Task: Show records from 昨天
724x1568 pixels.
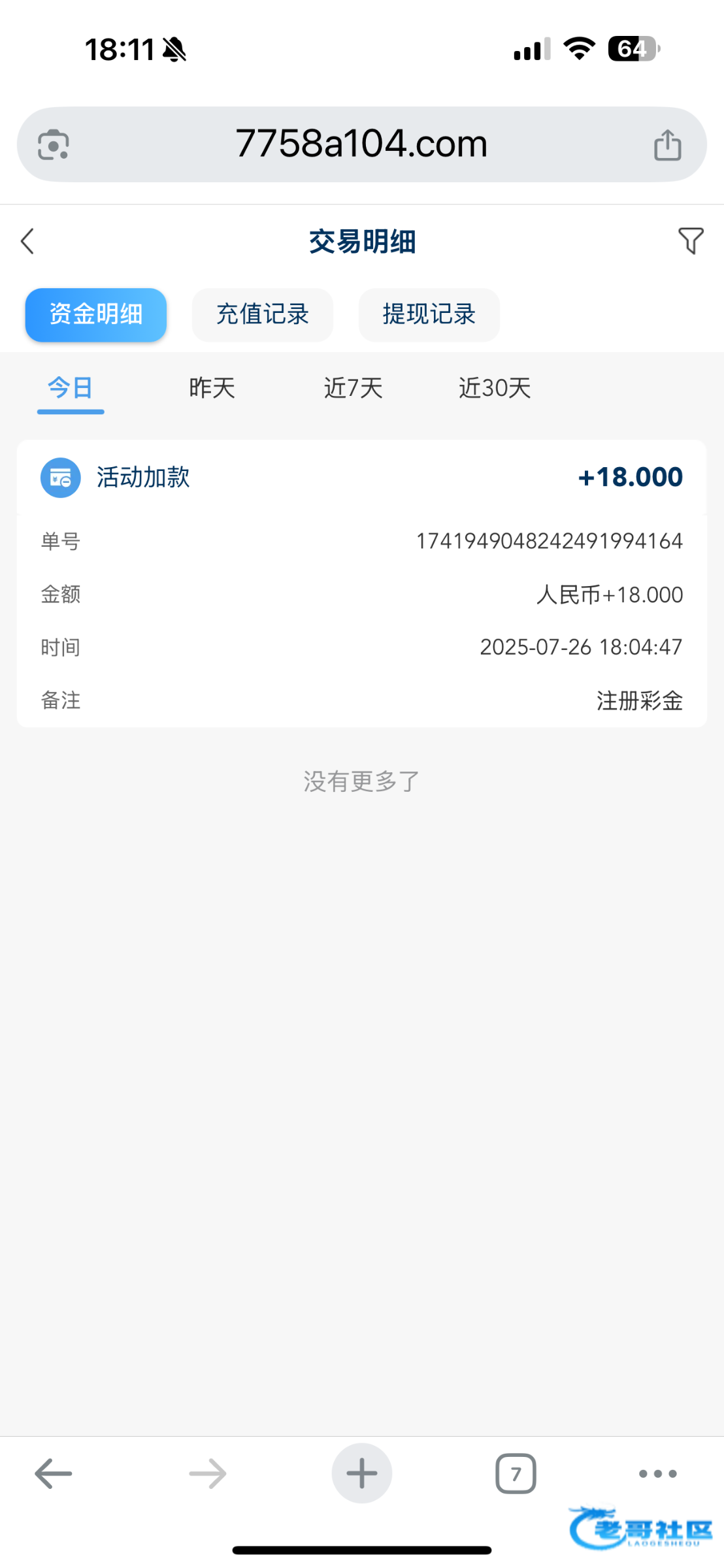Action: tap(212, 388)
